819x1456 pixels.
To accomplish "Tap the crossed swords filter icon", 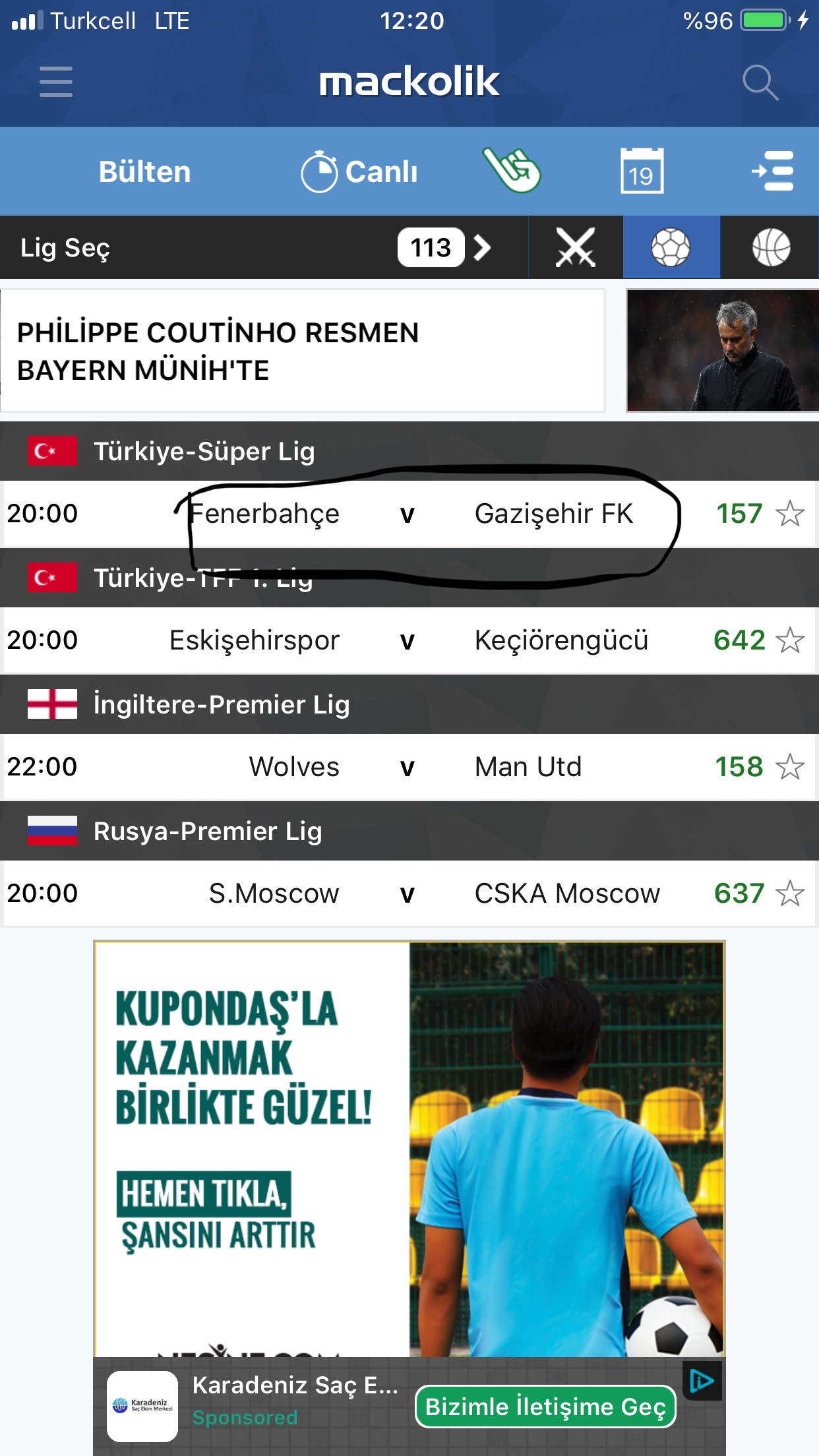I will (x=575, y=248).
